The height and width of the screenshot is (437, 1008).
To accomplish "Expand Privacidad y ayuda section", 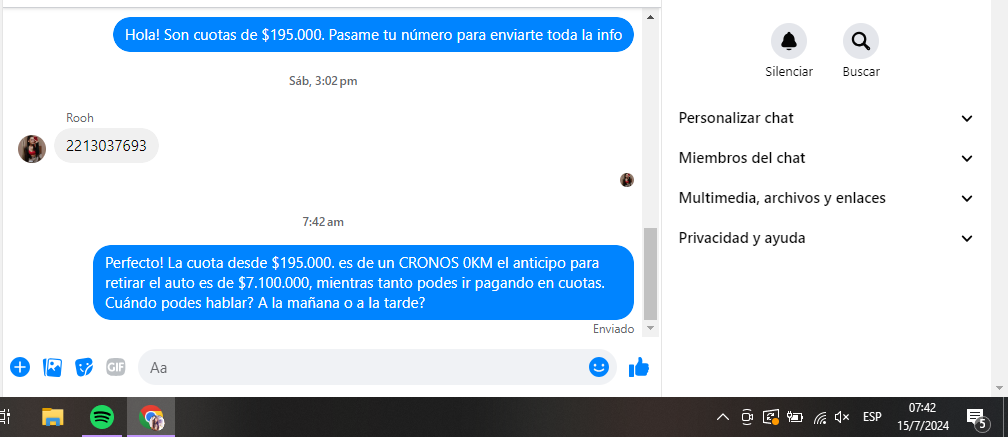I will tap(825, 238).
